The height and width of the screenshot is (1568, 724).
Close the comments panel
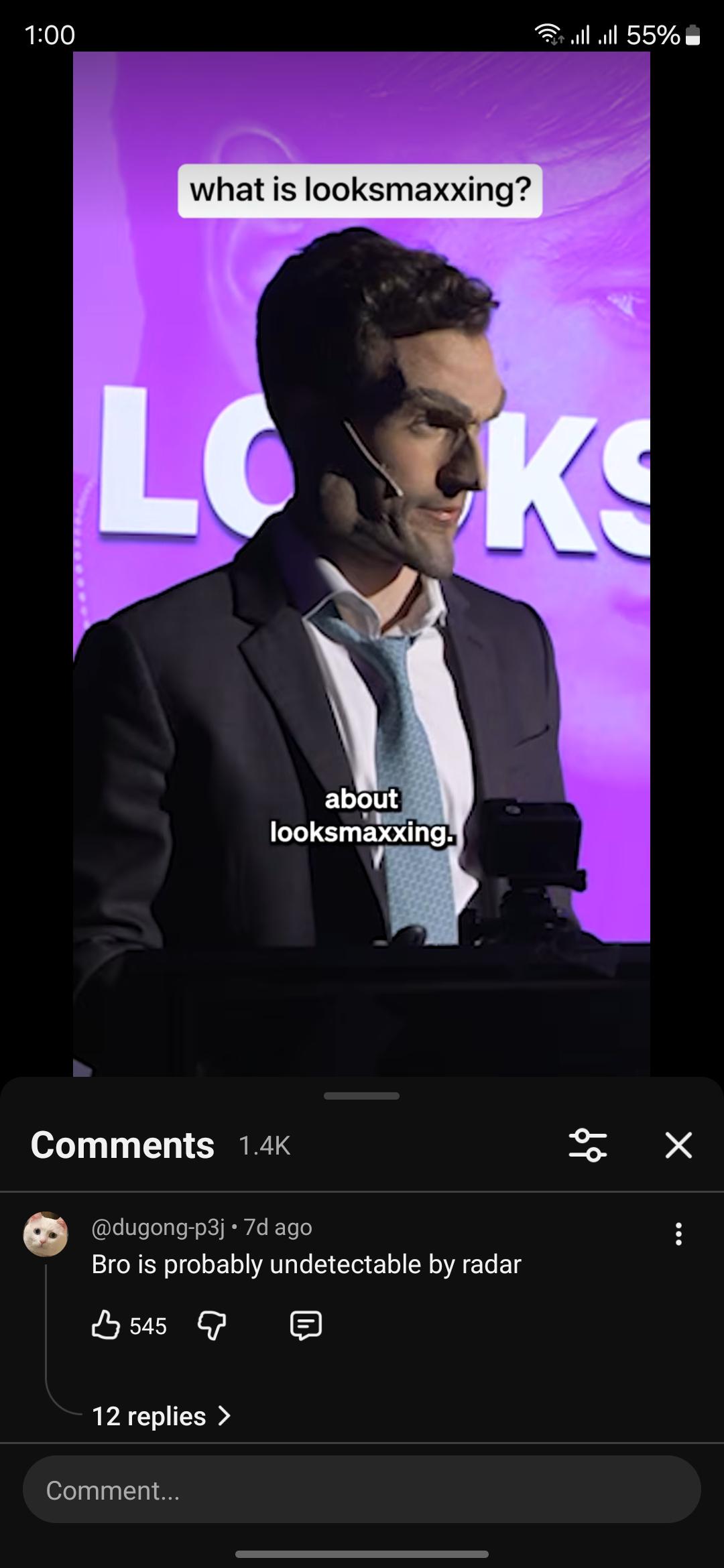678,1145
